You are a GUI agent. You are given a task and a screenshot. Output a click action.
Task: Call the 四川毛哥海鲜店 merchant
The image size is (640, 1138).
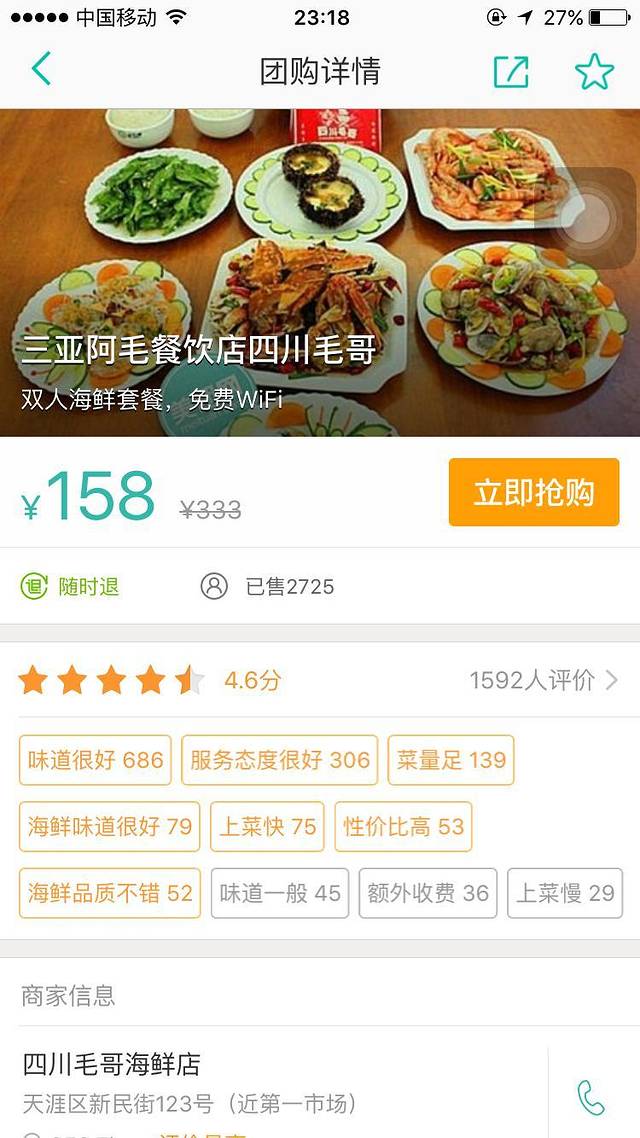tap(591, 1097)
